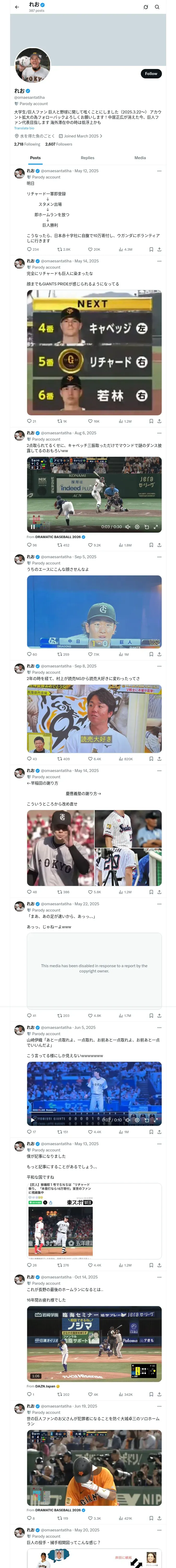Go back using the top arrow
Image resolution: width=176 pixels, height=1568 pixels.
coord(17,7)
